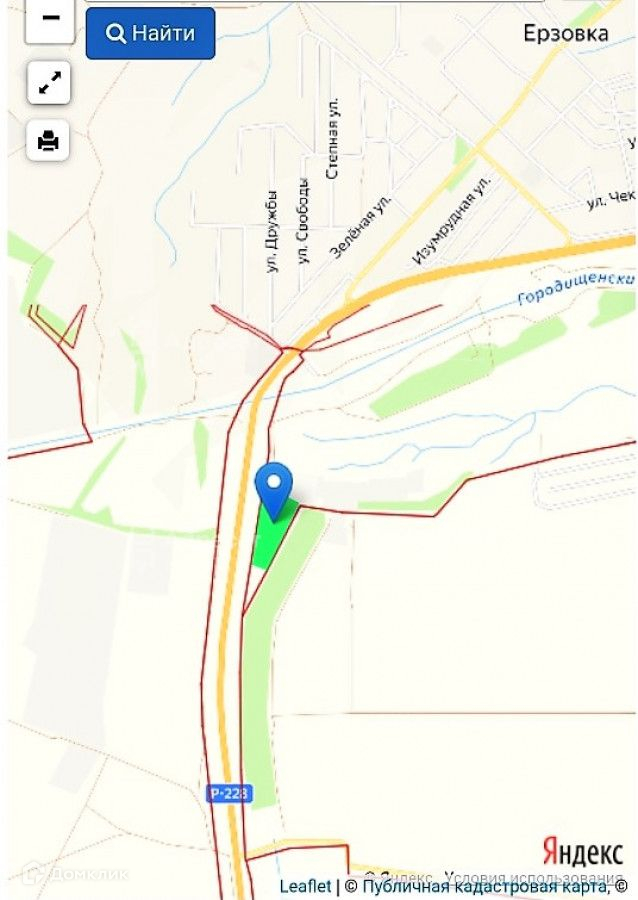The height and width of the screenshot is (900, 638).
Task: Expand the map to fullscreen
Action: coord(49,84)
